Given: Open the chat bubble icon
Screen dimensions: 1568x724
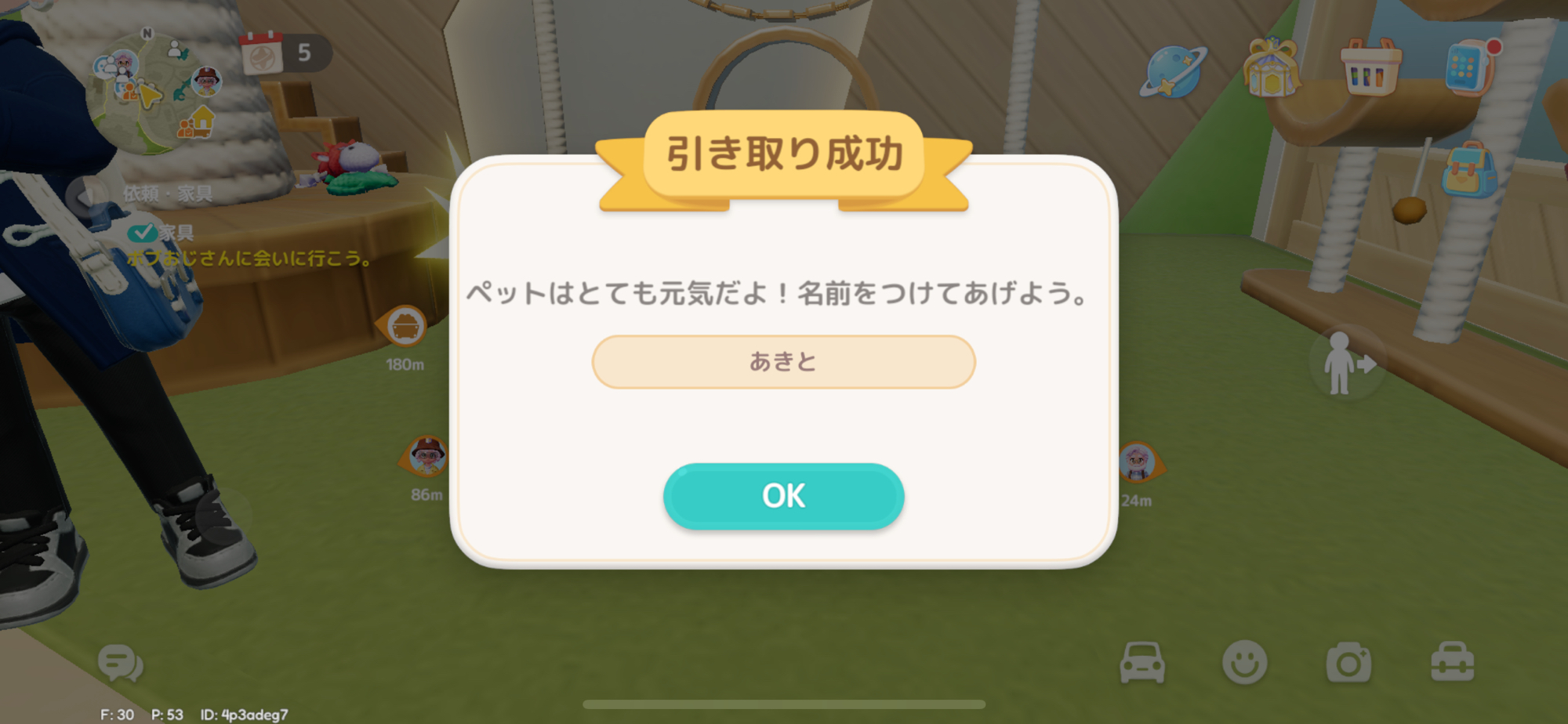Looking at the screenshot, I should [x=120, y=664].
